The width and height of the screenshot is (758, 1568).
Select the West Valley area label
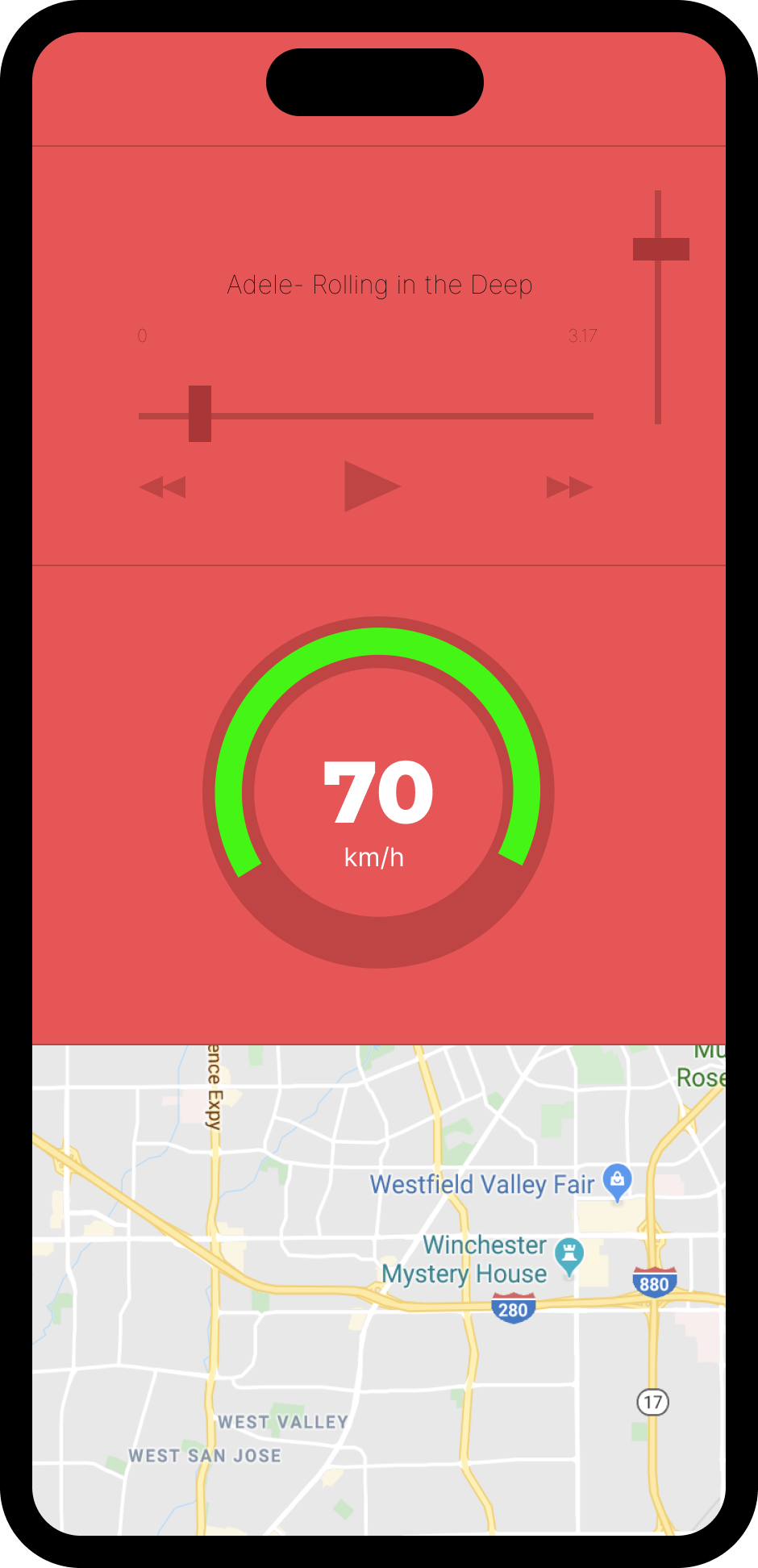tap(282, 1422)
